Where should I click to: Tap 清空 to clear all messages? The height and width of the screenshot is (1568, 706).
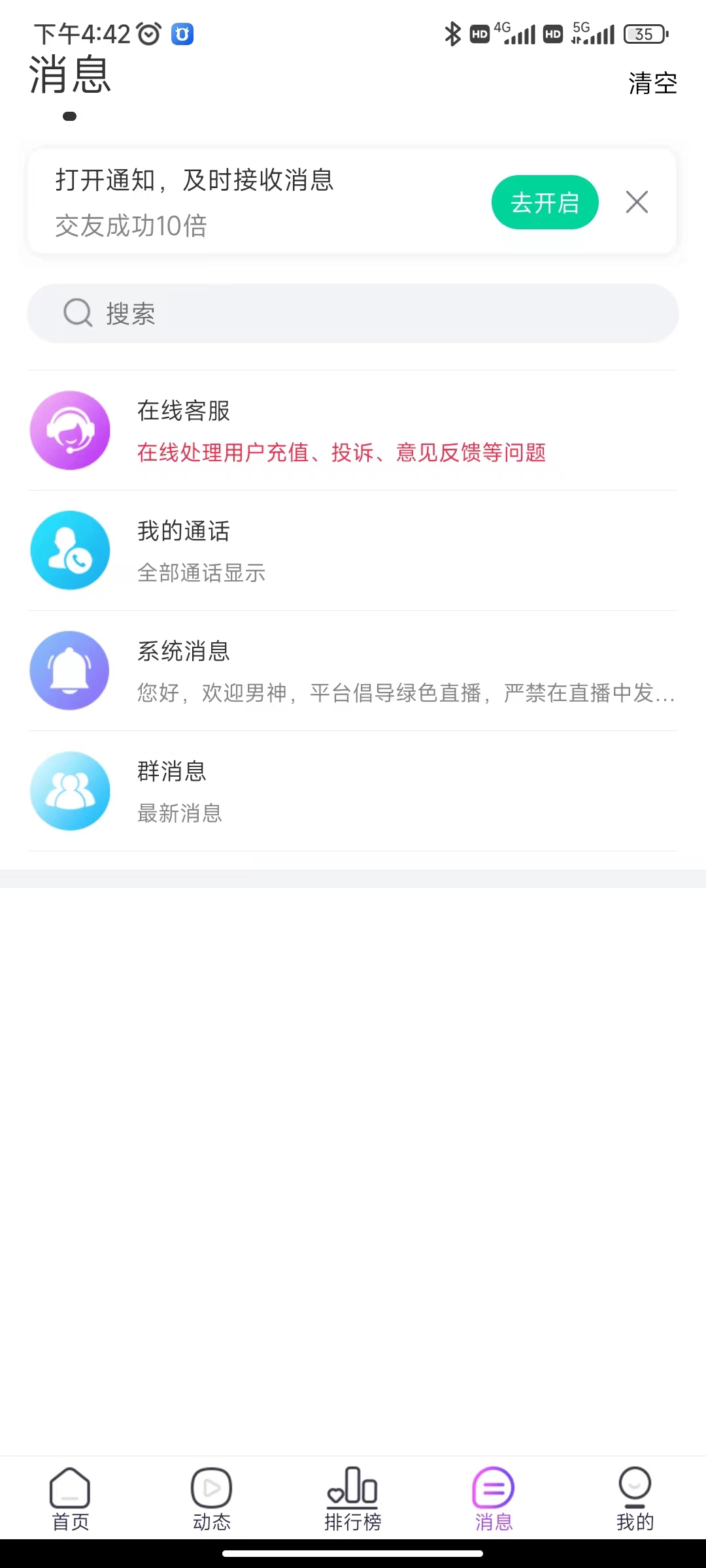coord(652,83)
